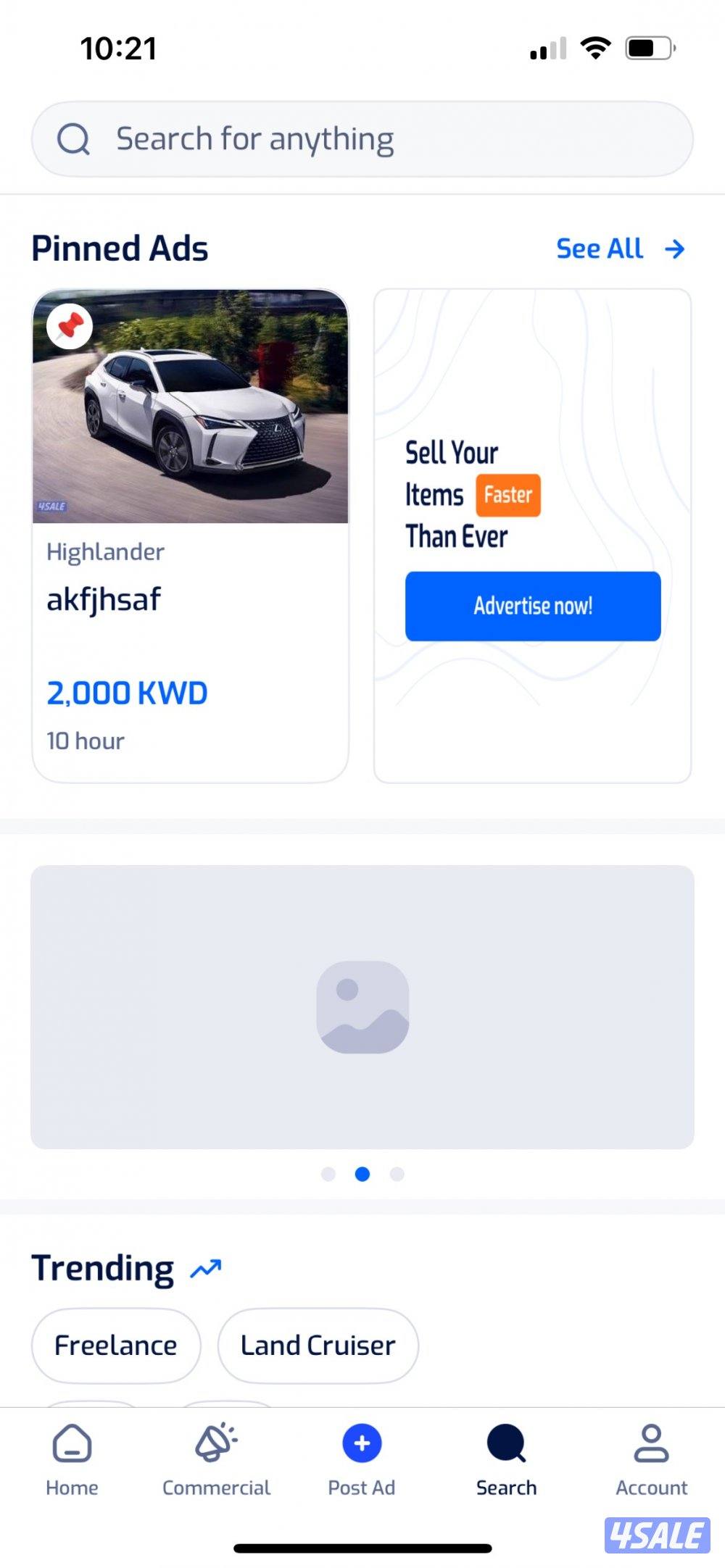The height and width of the screenshot is (1568, 725).
Task: Select the Freelance trending chip
Action: [x=116, y=1346]
